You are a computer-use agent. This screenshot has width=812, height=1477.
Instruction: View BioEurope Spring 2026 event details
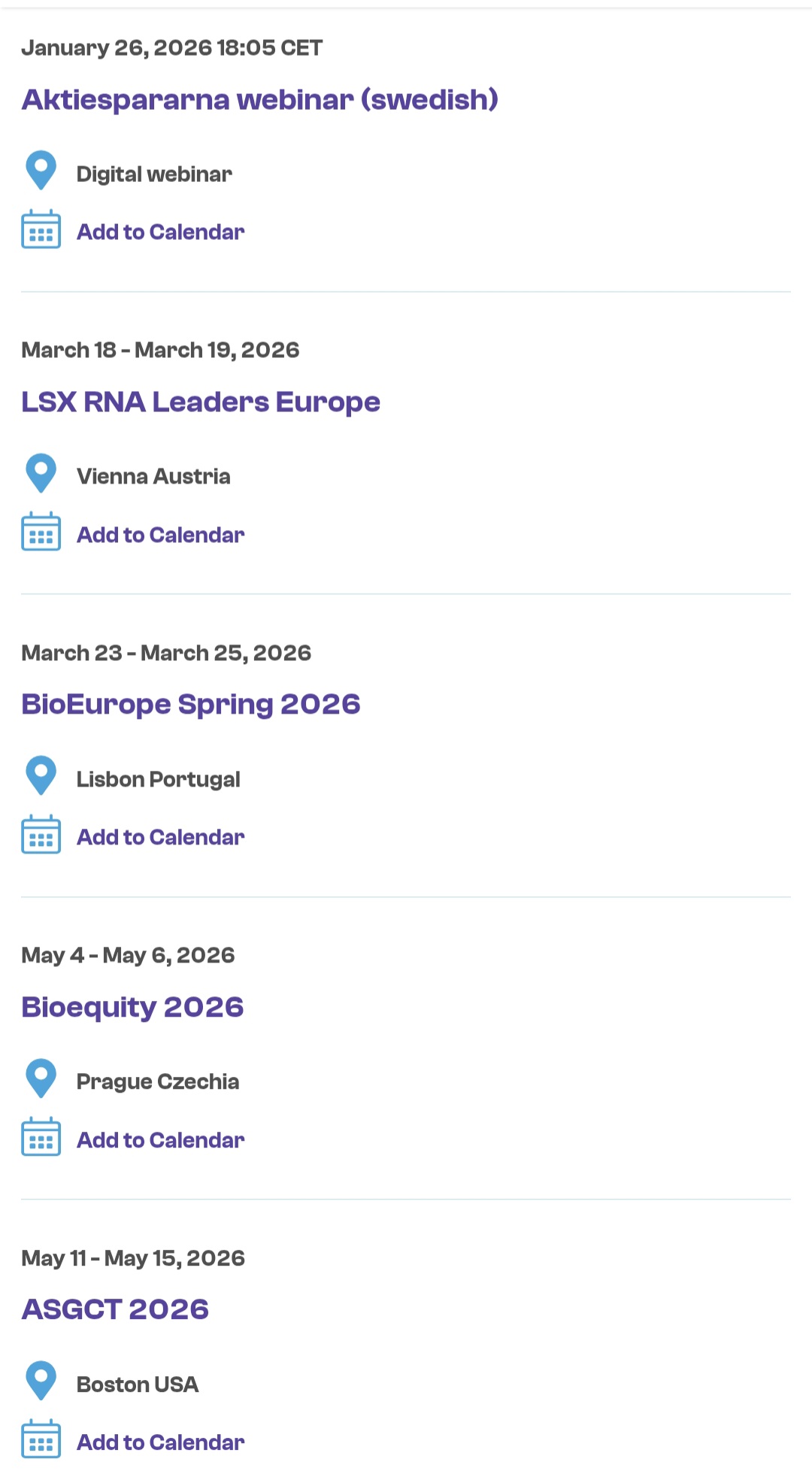pos(191,705)
